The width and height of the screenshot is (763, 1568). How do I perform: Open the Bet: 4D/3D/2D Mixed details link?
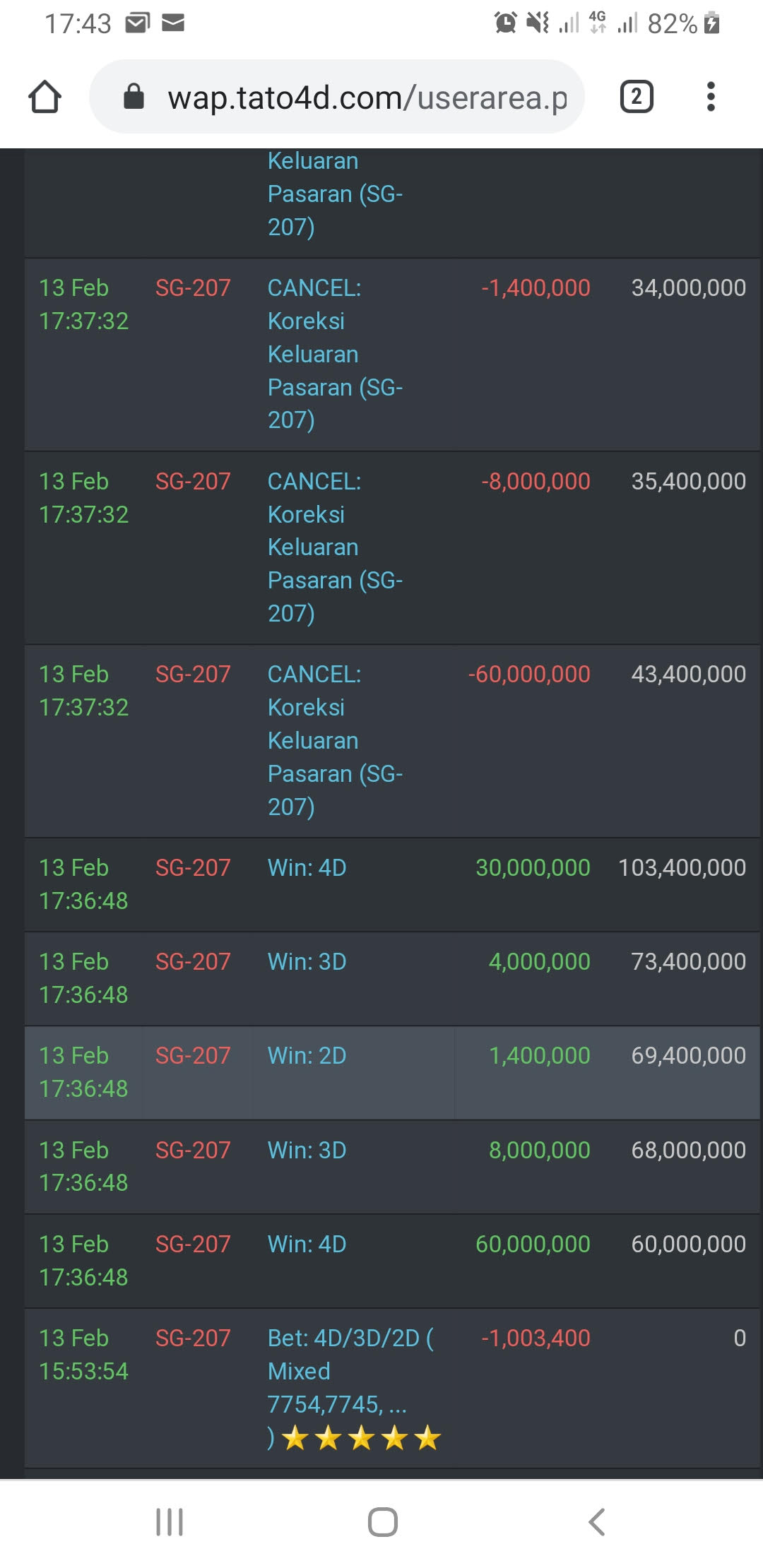(x=350, y=1370)
